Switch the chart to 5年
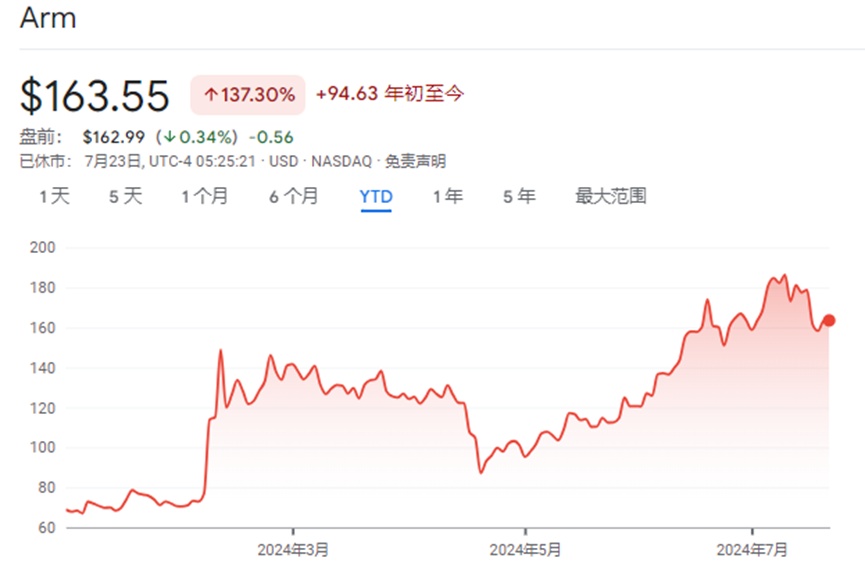 [519, 196]
